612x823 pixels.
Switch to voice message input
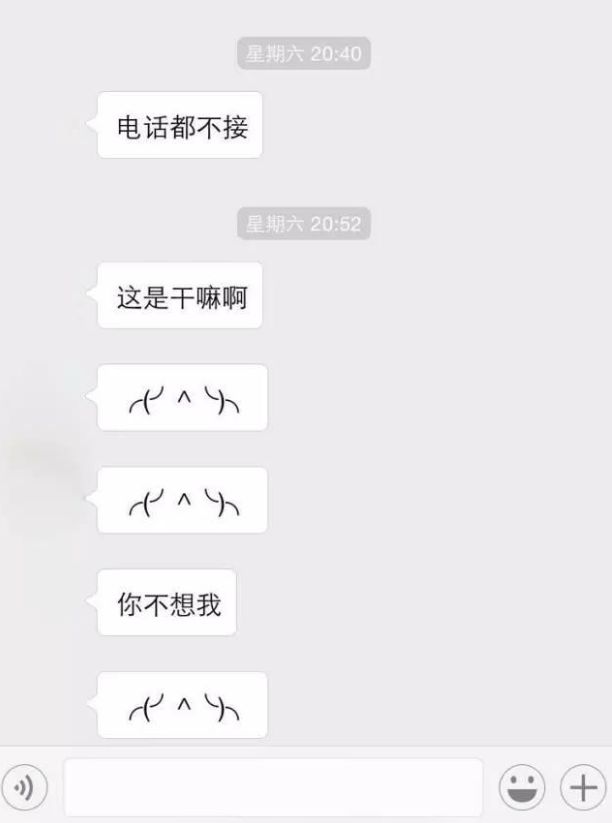tap(24, 788)
